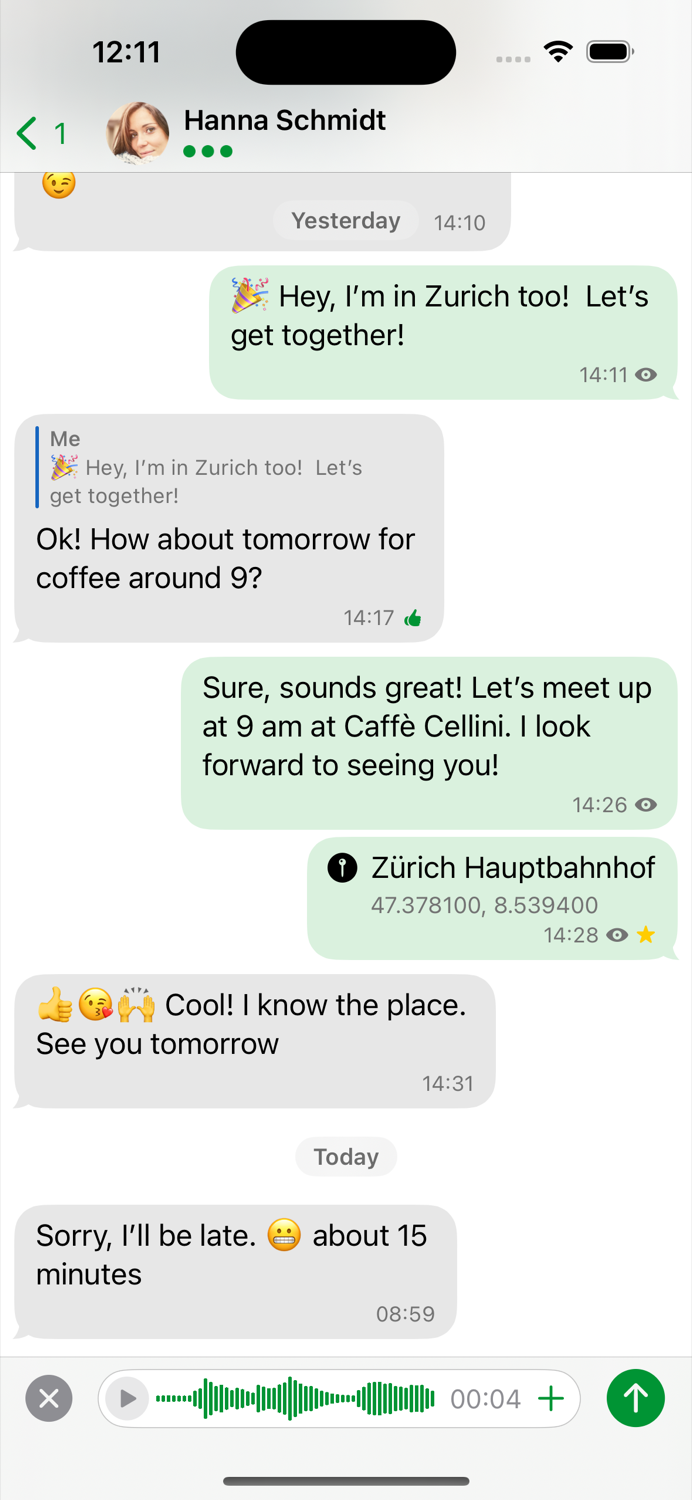This screenshot has width=692, height=1500.
Task: Discard the recorded voice message
Action: click(x=49, y=1398)
